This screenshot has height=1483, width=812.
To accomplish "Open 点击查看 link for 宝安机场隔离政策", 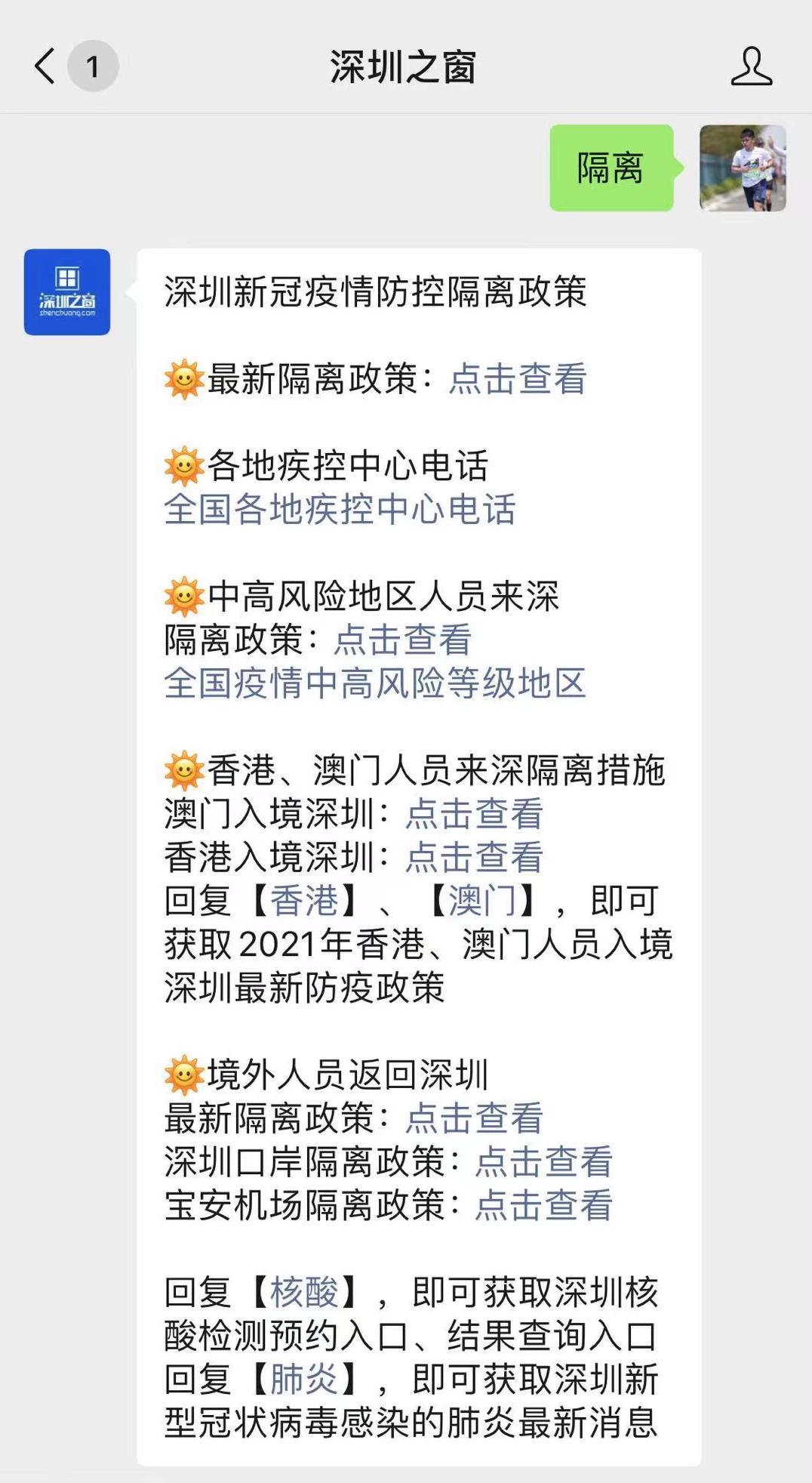I will coord(544,1205).
